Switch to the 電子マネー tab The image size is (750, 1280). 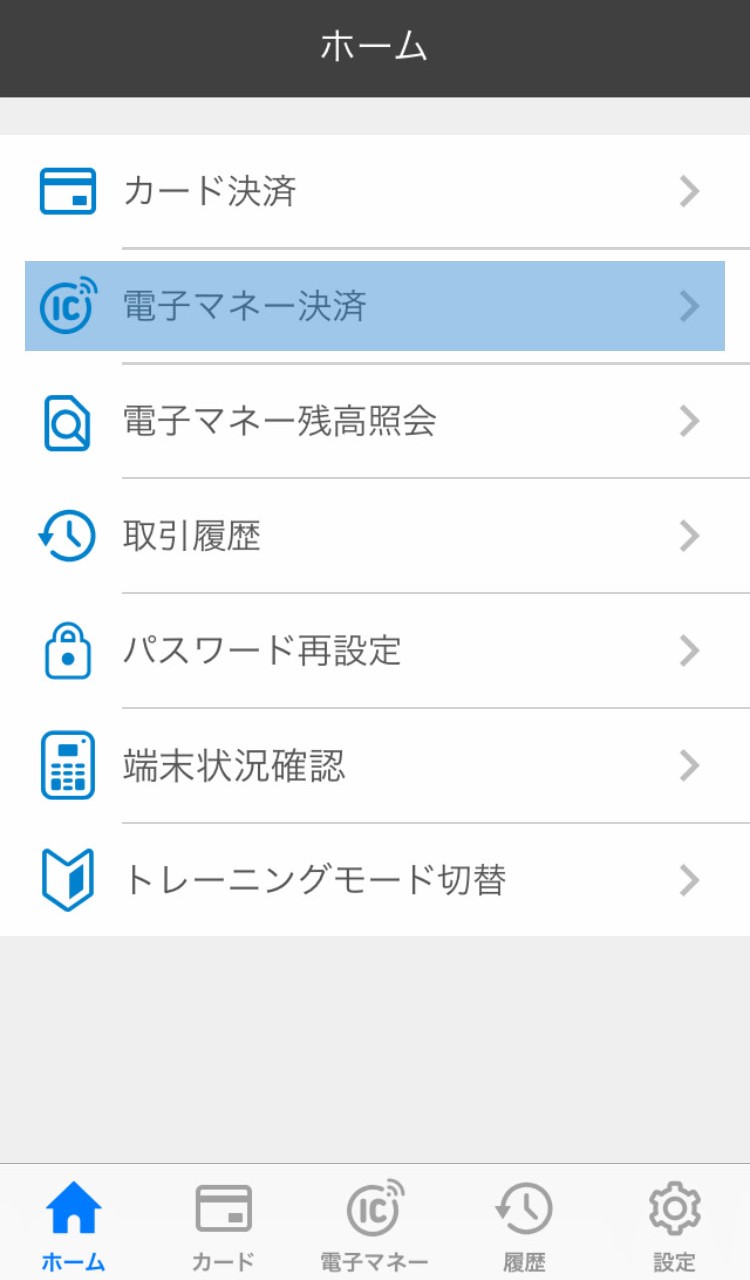375,1224
